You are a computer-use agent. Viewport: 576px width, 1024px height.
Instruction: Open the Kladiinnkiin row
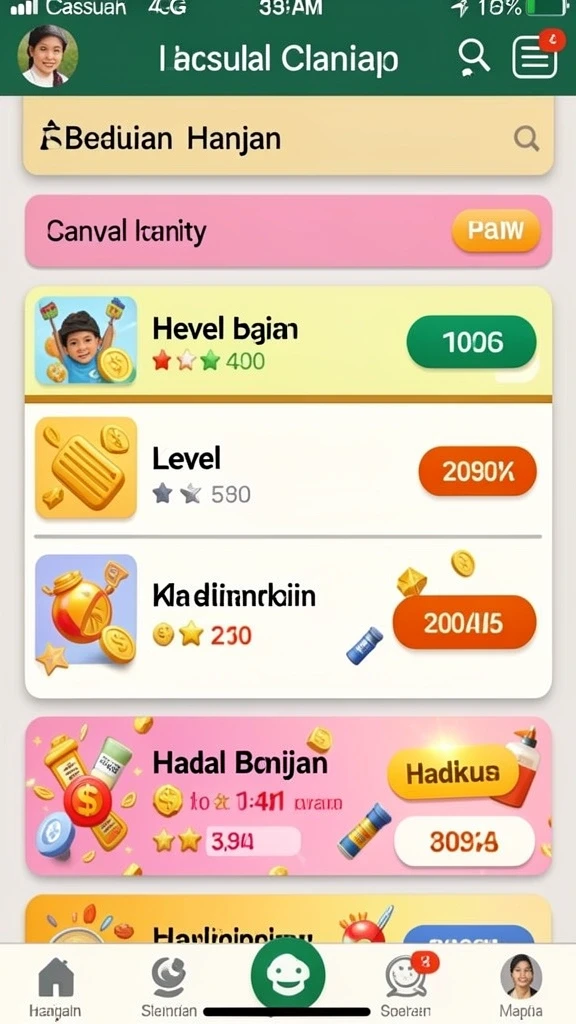[288, 617]
